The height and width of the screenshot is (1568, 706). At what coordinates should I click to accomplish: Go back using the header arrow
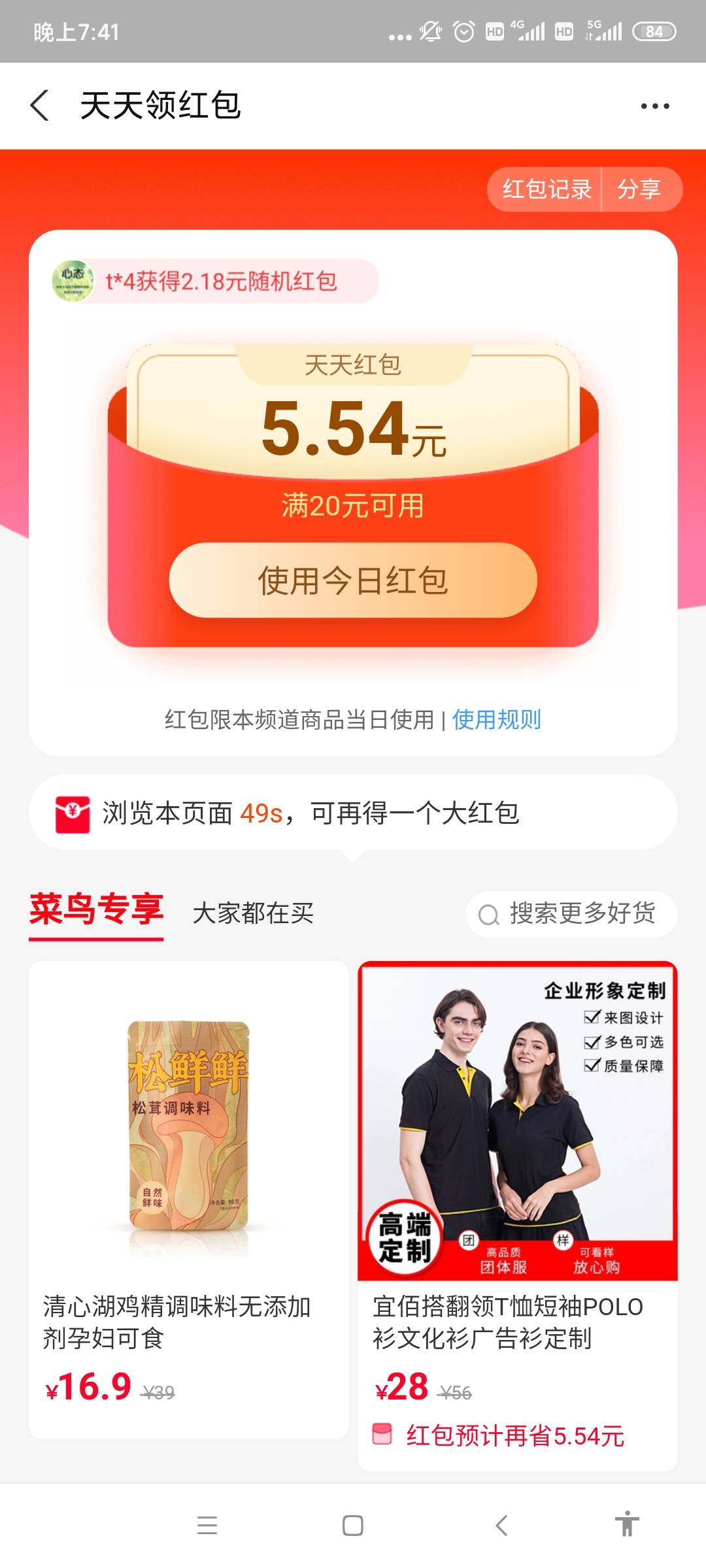tap(40, 105)
